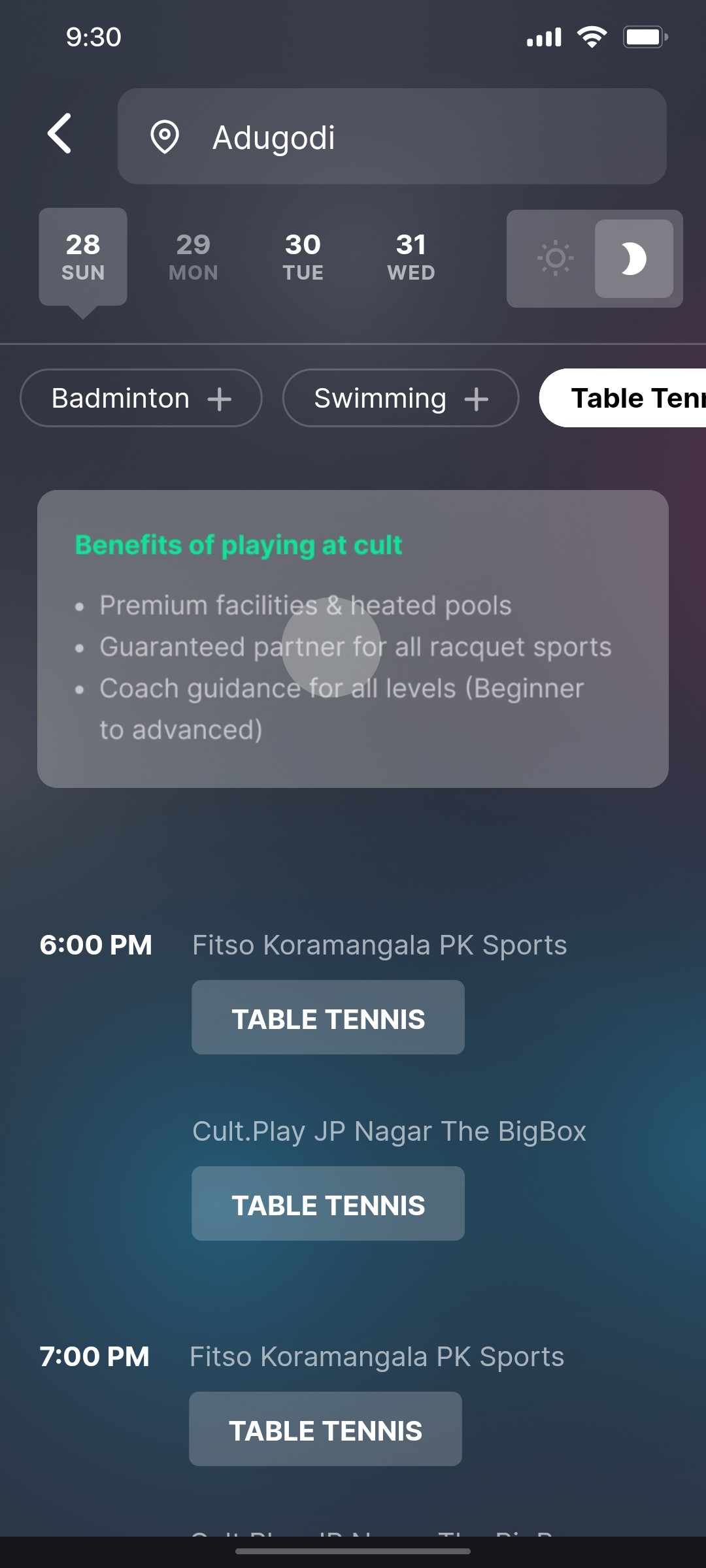Switch the day/night toggle to day mode

coord(555,258)
